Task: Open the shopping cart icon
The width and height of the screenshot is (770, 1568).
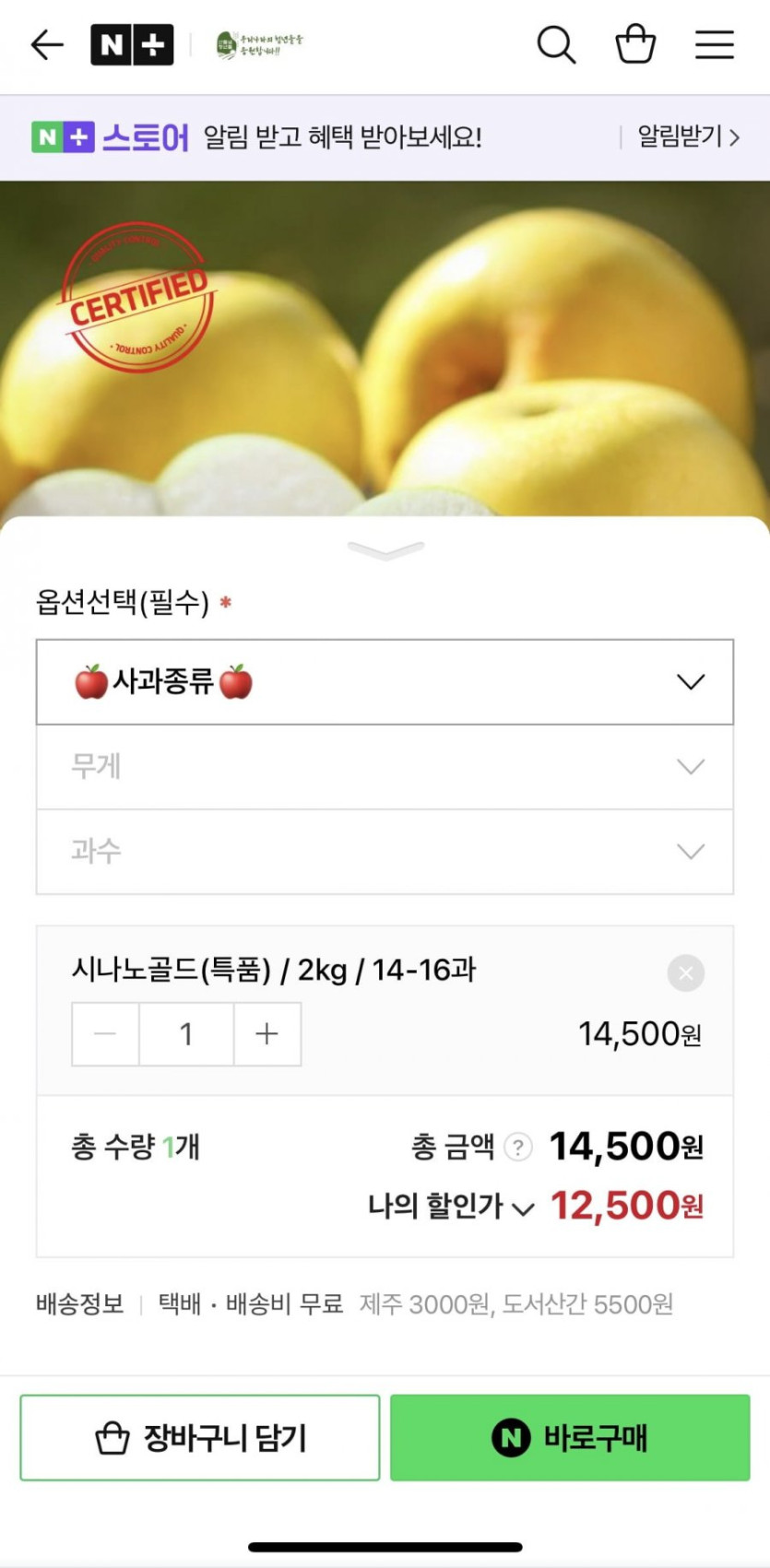Action: 635,44
